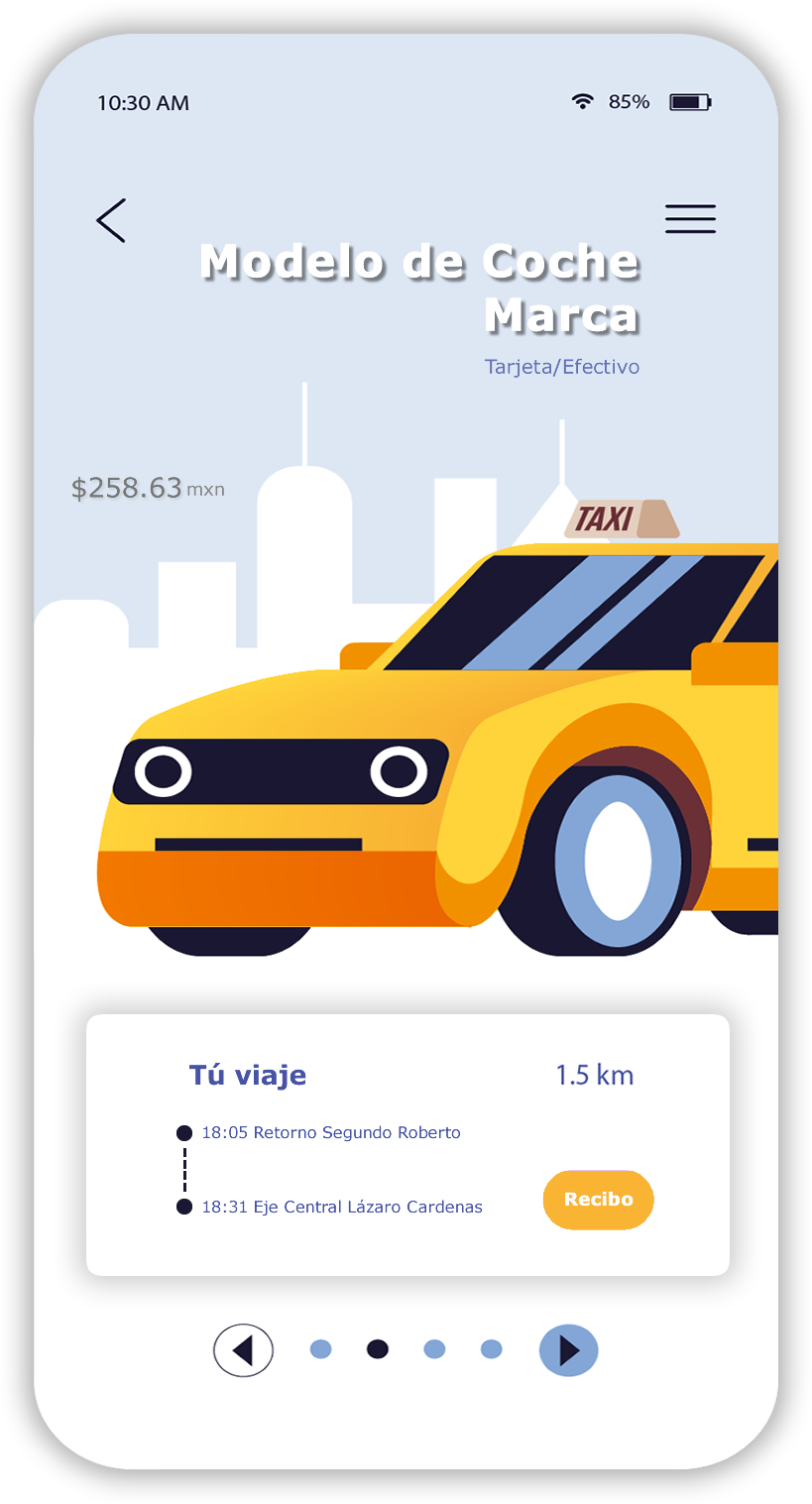Go to the previous slide arrow
The width and height of the screenshot is (812, 1504).
[x=243, y=1350]
